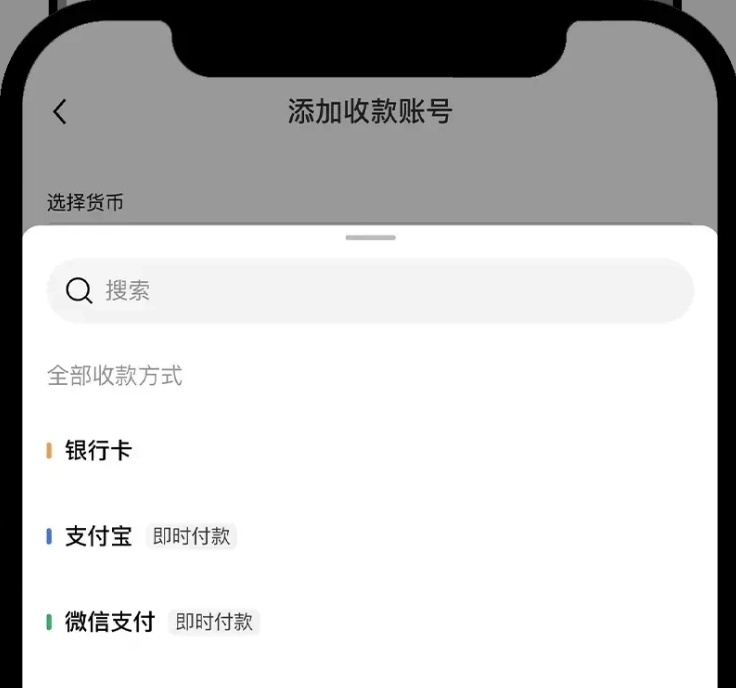Pick 微信支付 as the payment method
The width and height of the screenshot is (736, 688).
(x=110, y=622)
